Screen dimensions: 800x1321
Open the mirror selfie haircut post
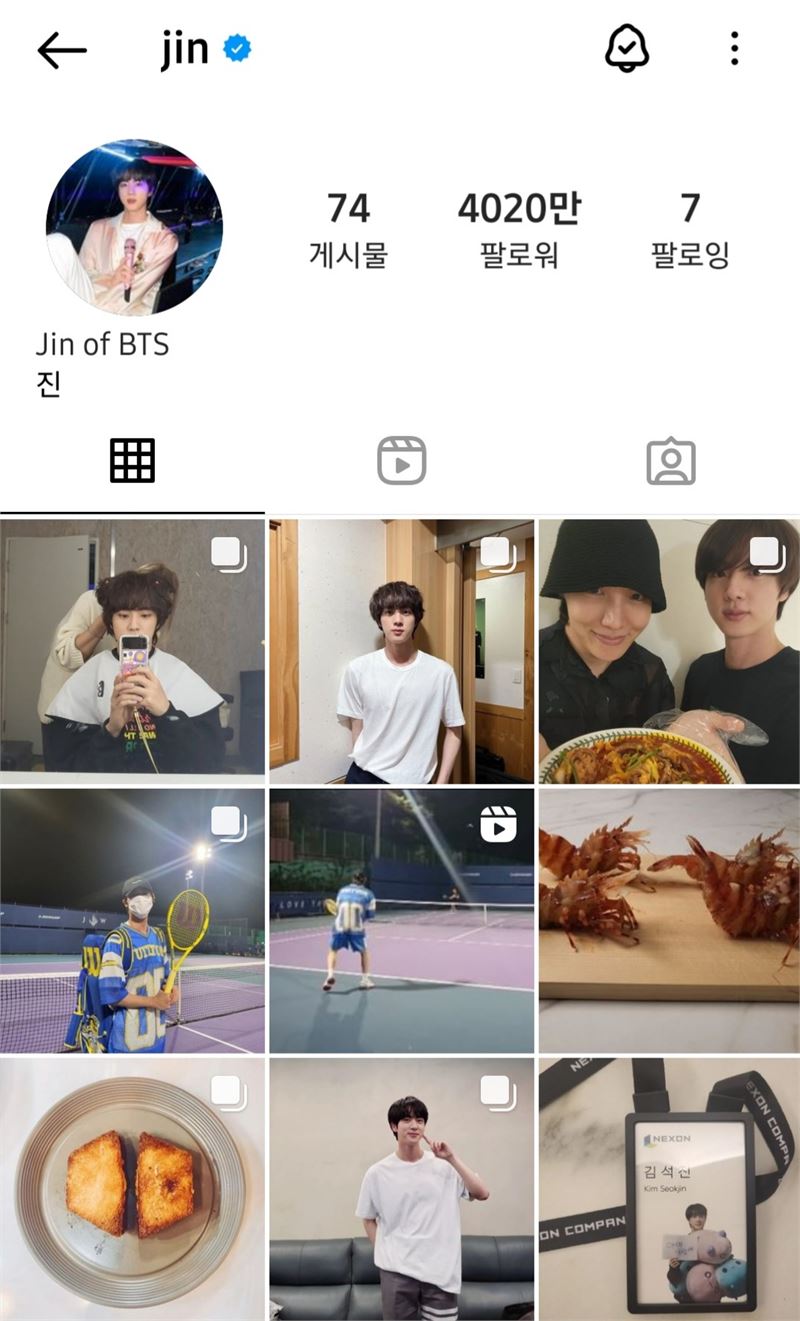click(x=132, y=650)
